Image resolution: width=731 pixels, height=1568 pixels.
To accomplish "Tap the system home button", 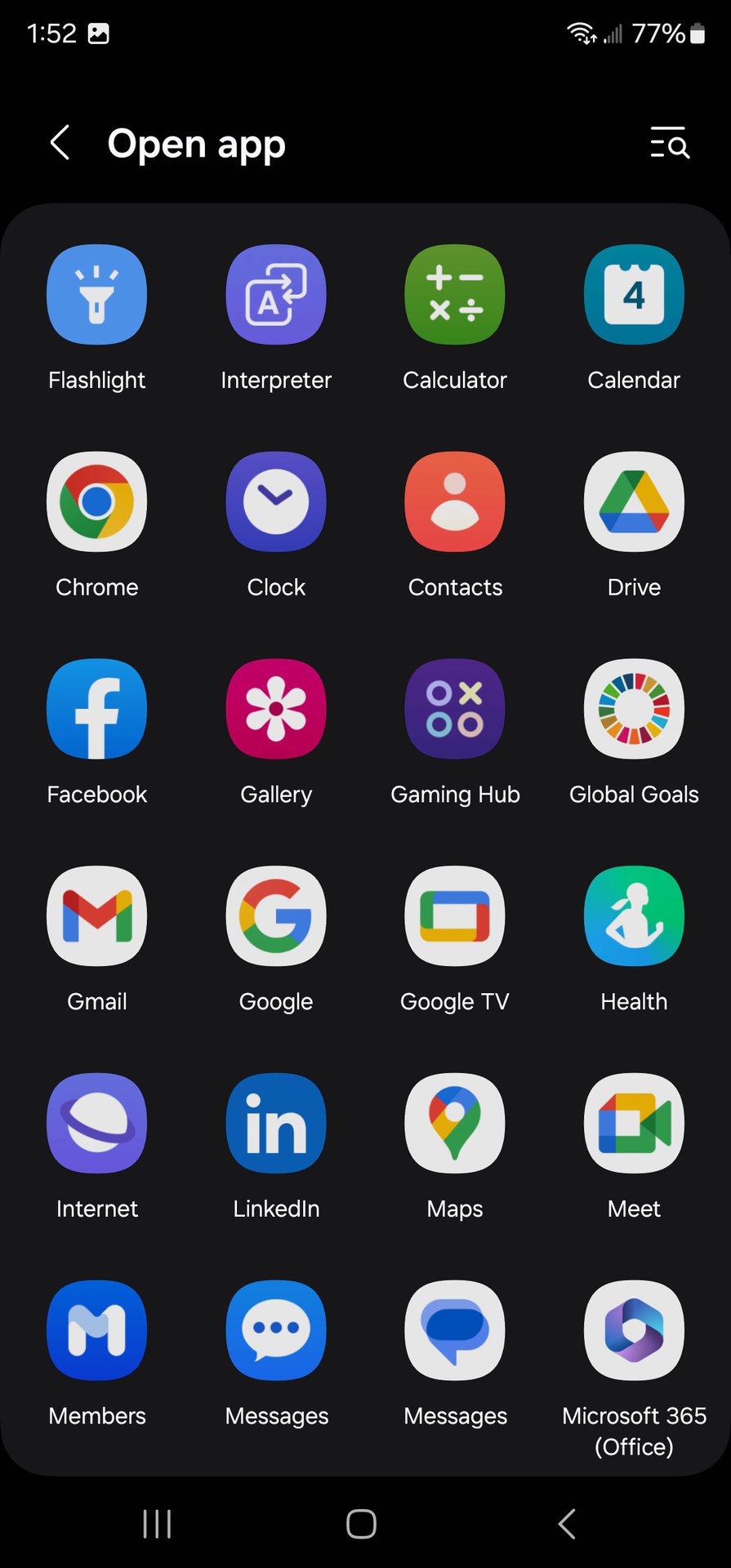I will click(x=361, y=1524).
